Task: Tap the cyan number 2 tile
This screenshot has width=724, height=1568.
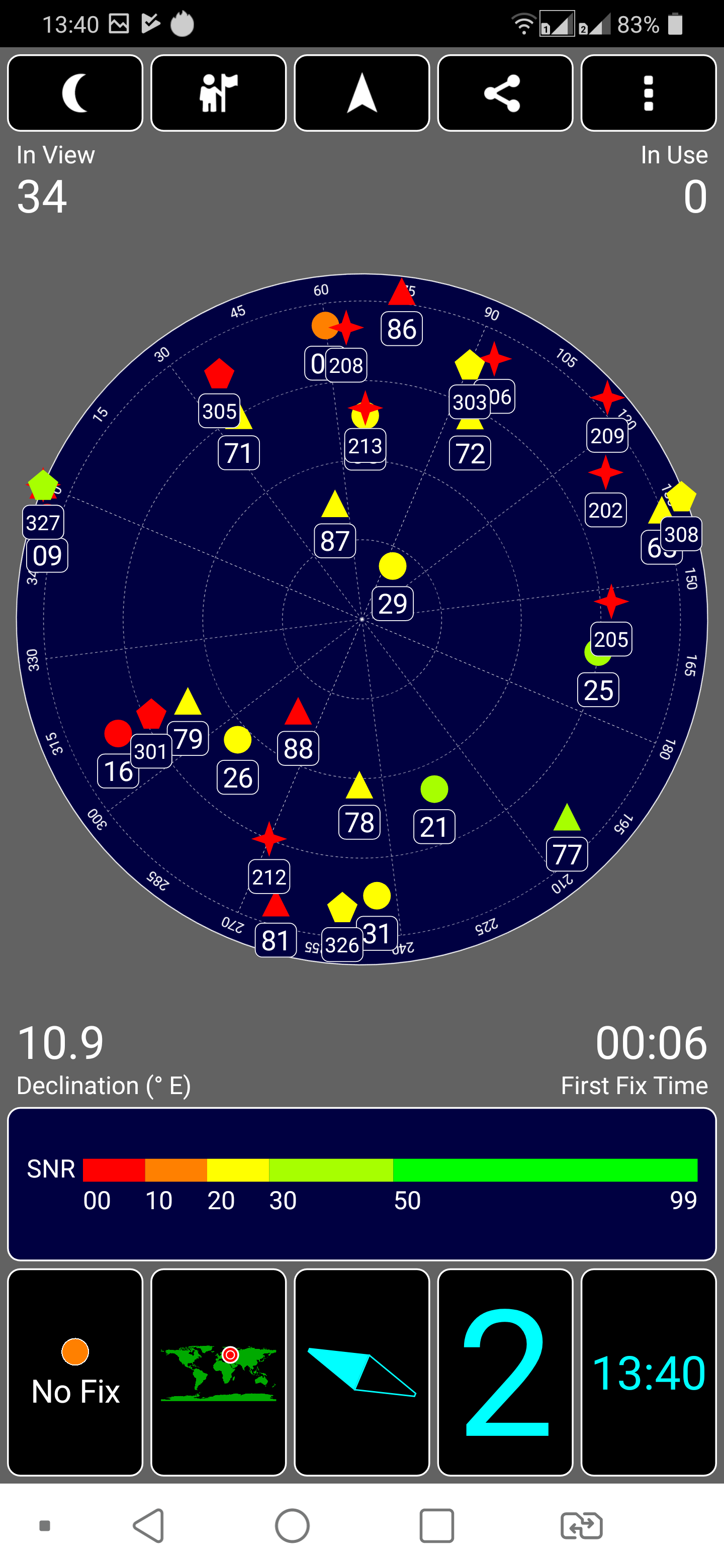Action: (x=505, y=1372)
